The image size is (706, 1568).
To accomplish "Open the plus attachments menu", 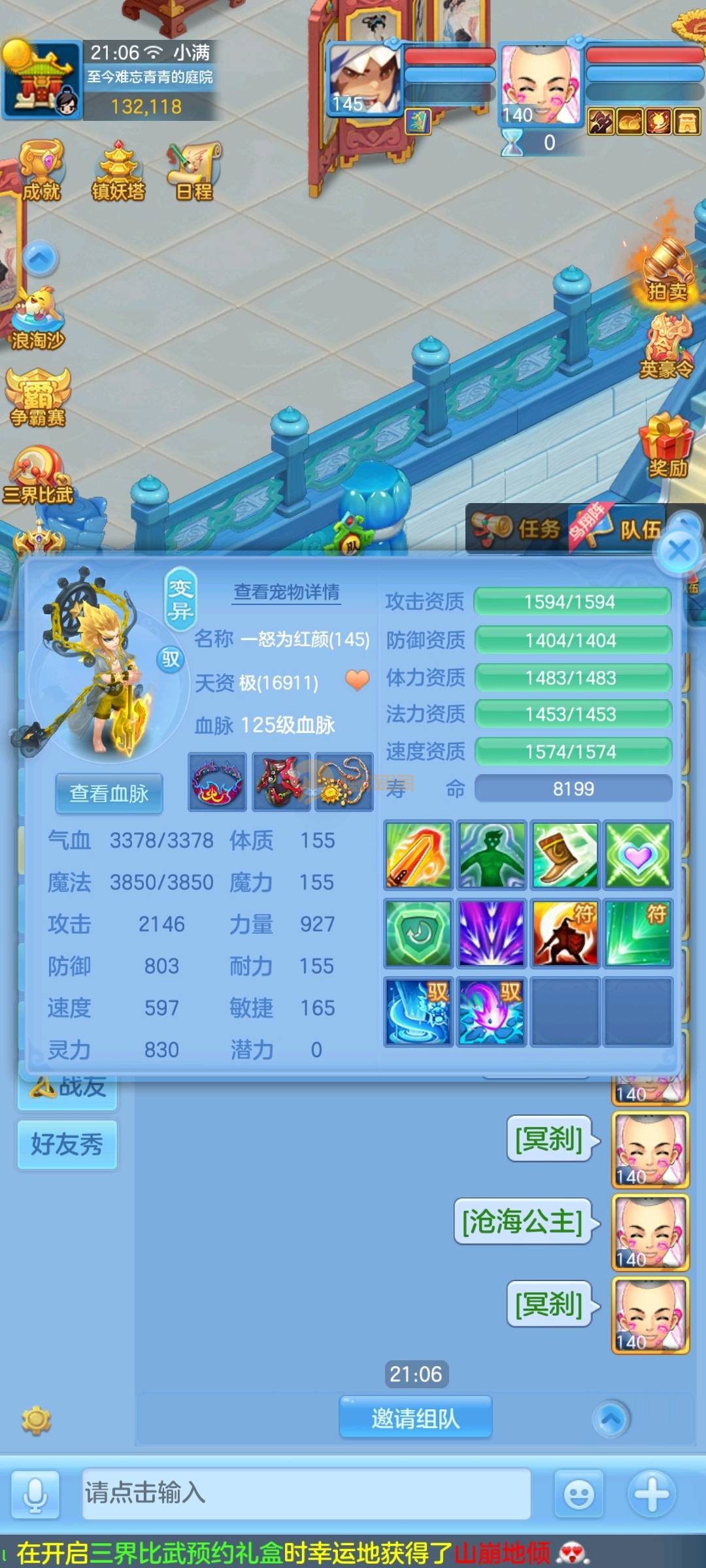I will (x=652, y=1494).
